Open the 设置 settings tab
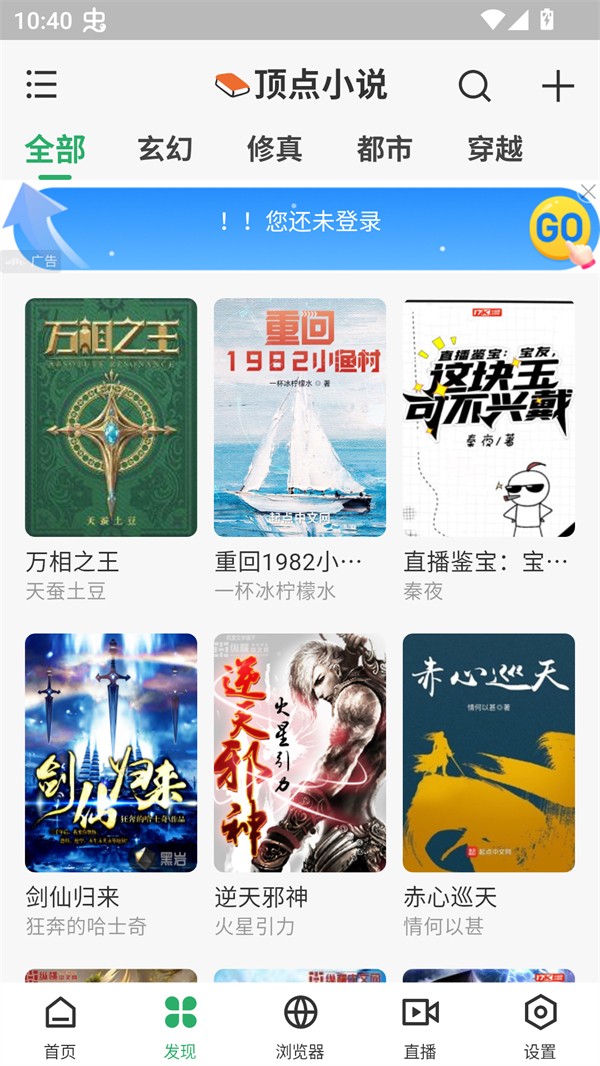This screenshot has height=1066, width=600. [x=540, y=1026]
